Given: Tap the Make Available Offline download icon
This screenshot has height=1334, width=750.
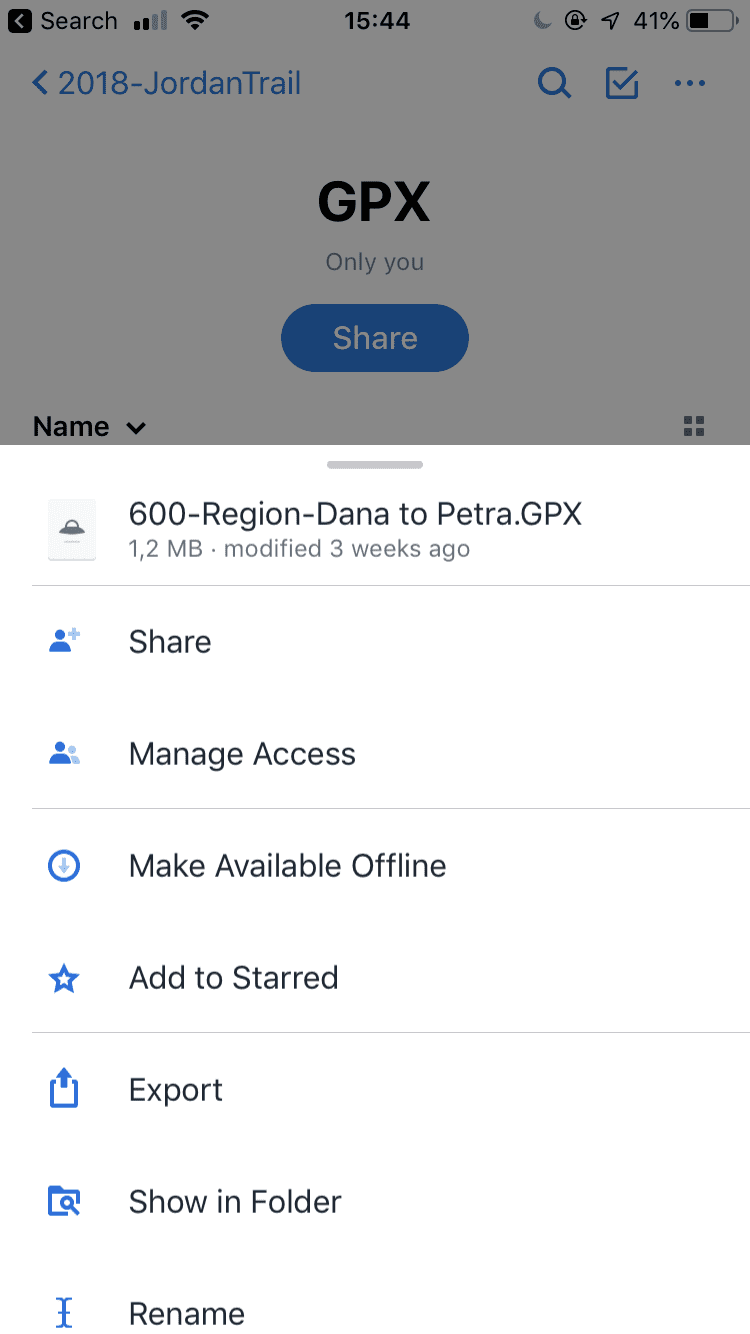Looking at the screenshot, I should pos(63,865).
